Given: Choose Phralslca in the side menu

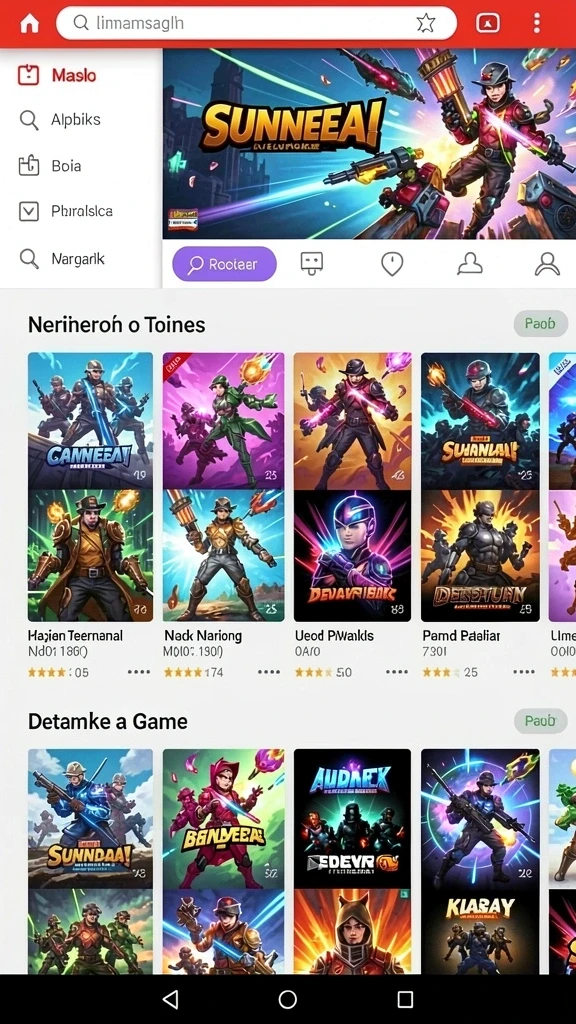Looking at the screenshot, I should coord(81,211).
